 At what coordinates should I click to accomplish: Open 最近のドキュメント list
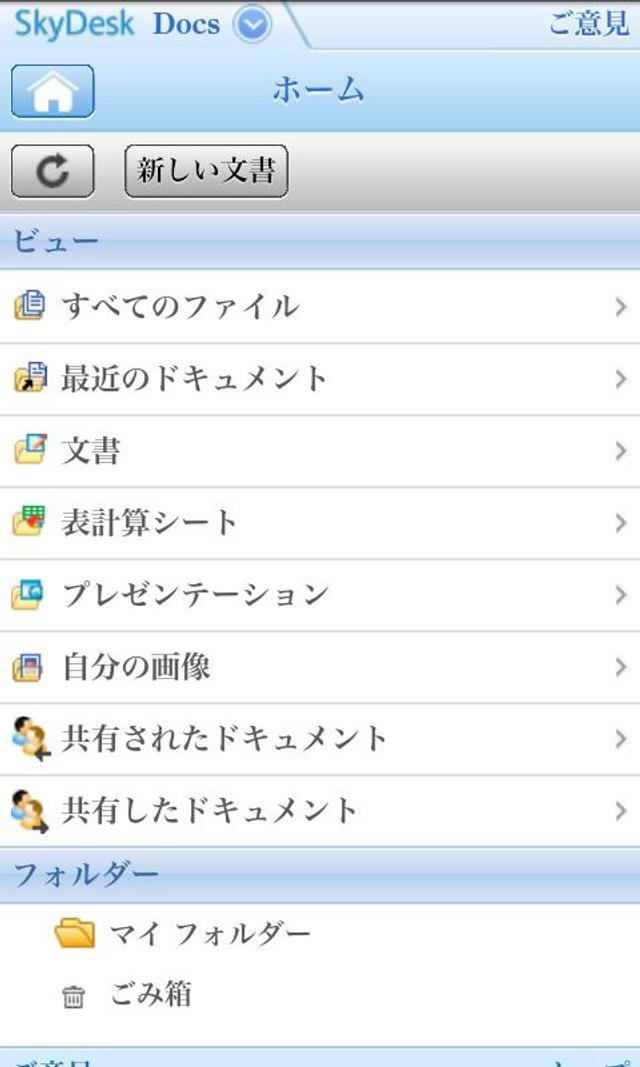coord(320,378)
